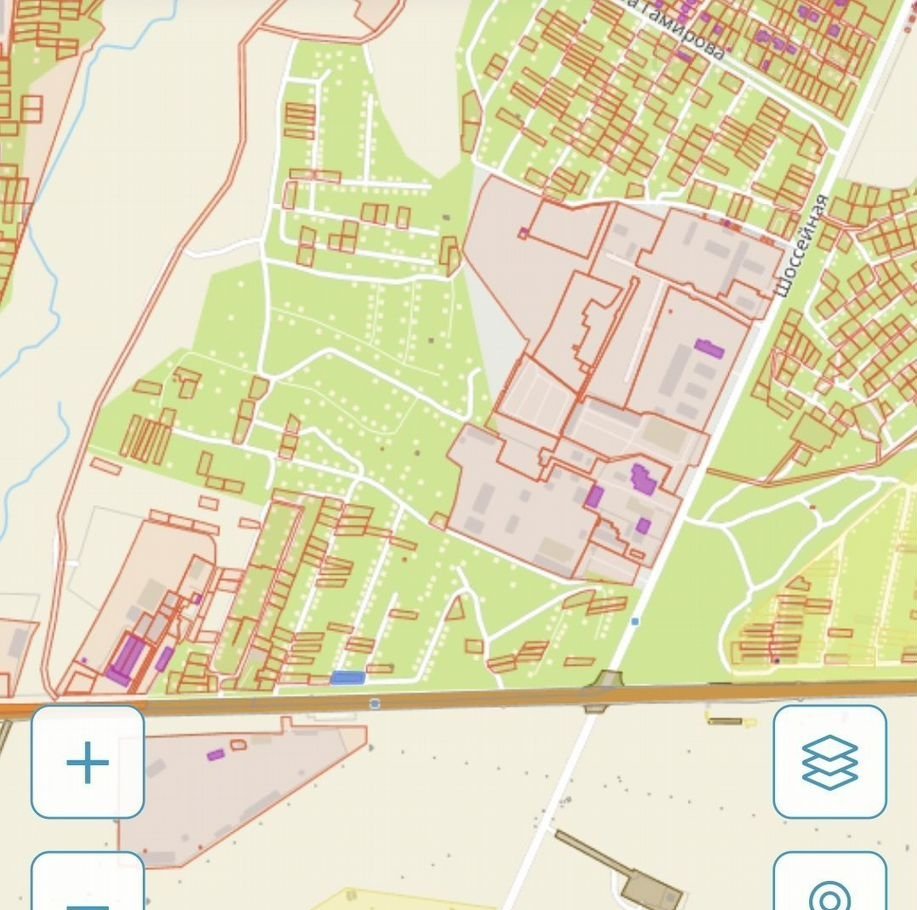Open the map layers selector
This screenshot has height=910, width=917.
[829, 762]
